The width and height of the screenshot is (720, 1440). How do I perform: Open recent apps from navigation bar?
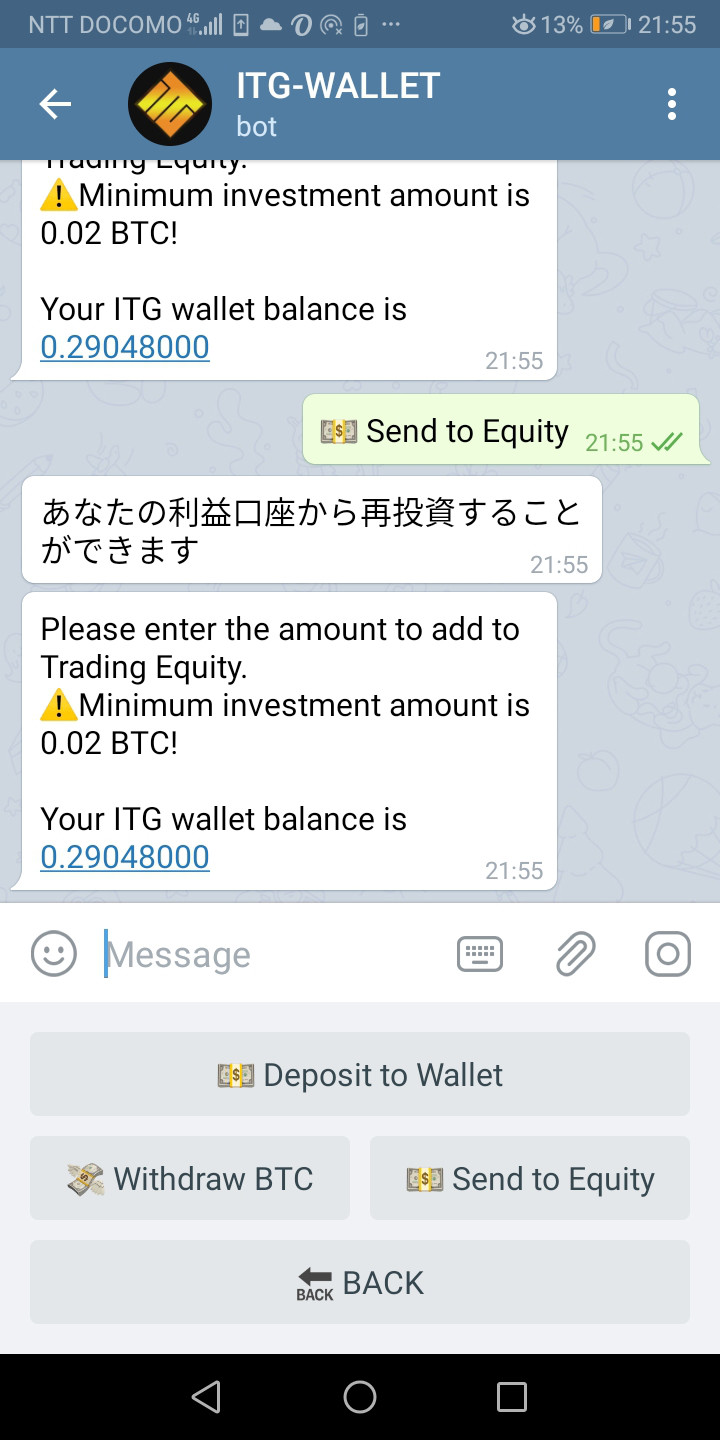coord(512,1397)
